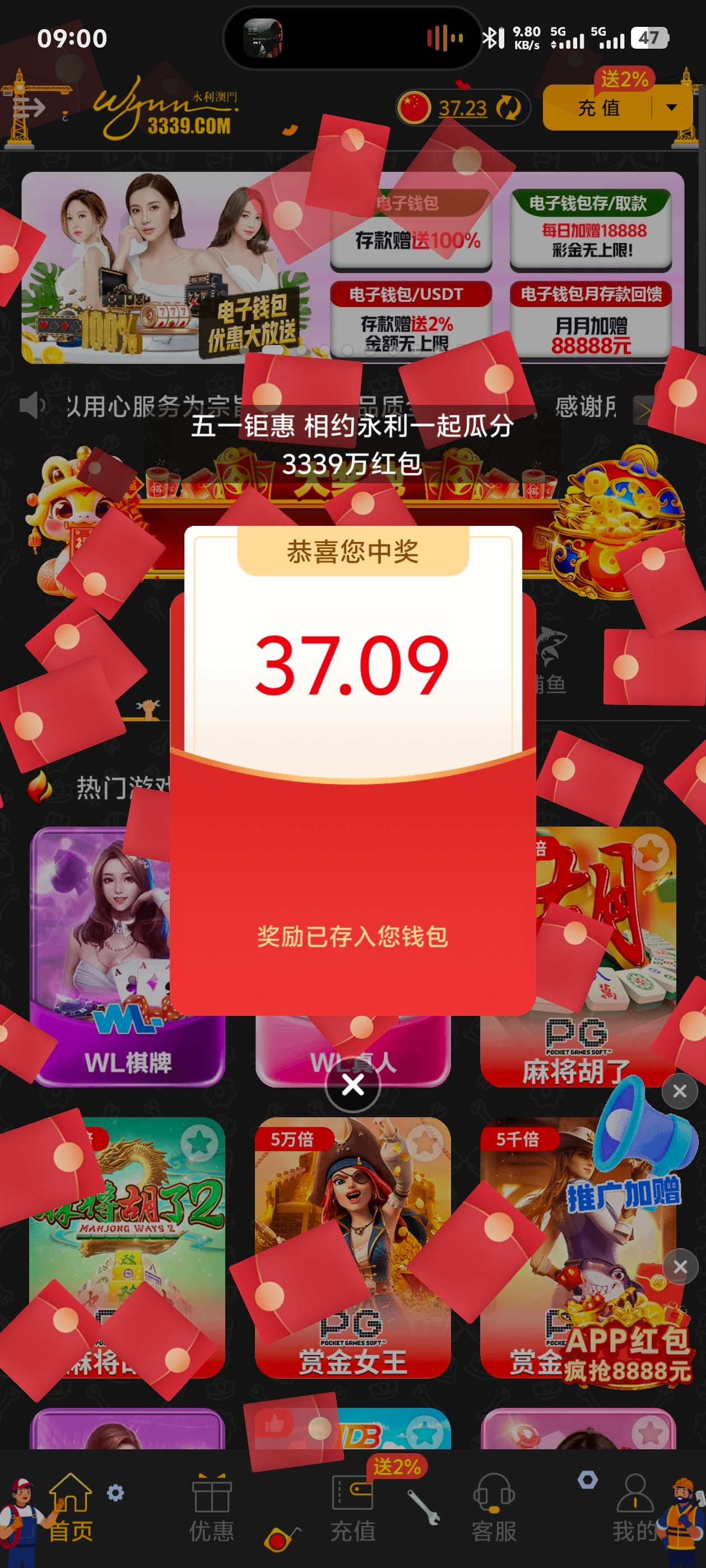Tap the 充值 recharge button at top
The image size is (706, 1568).
click(598, 108)
